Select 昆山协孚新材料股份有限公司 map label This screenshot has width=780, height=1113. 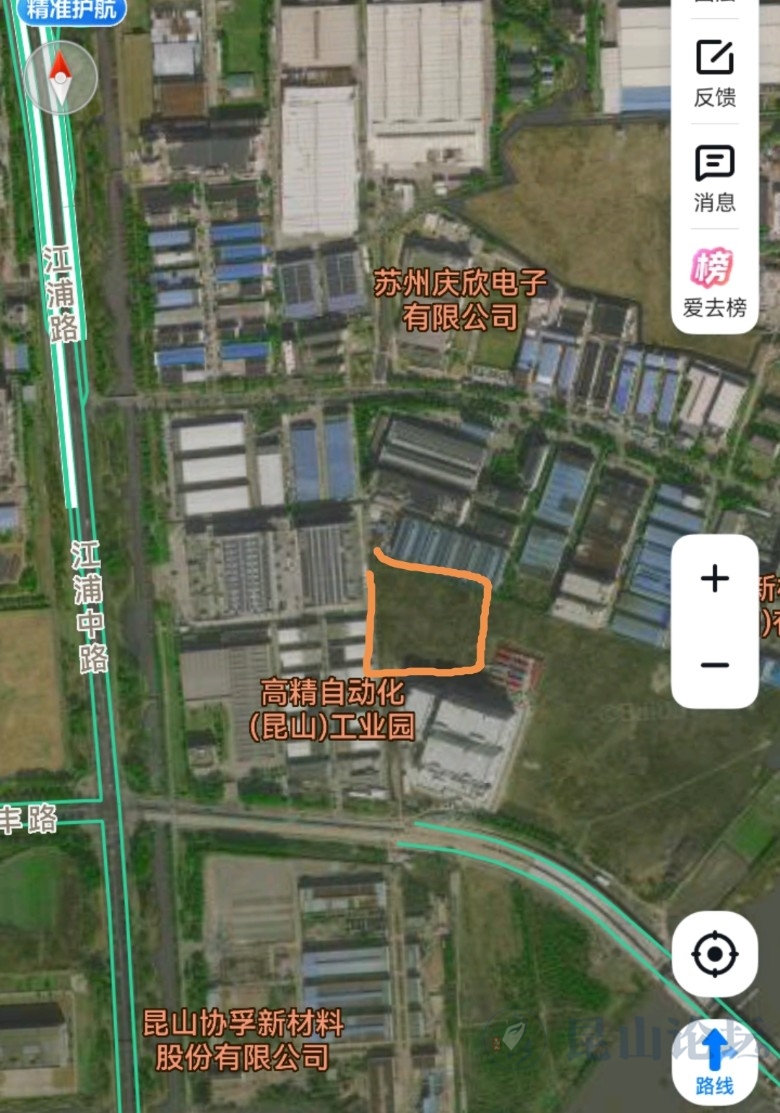click(244, 1040)
